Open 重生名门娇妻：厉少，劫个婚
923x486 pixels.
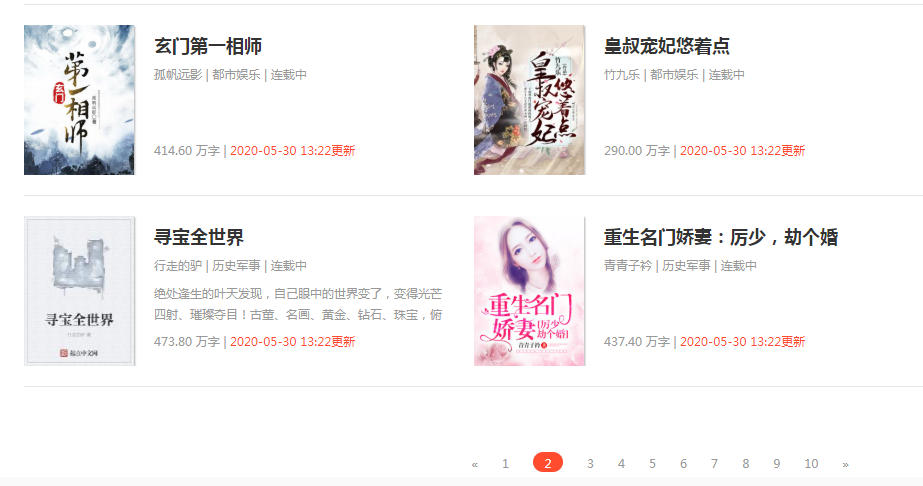tap(720, 238)
